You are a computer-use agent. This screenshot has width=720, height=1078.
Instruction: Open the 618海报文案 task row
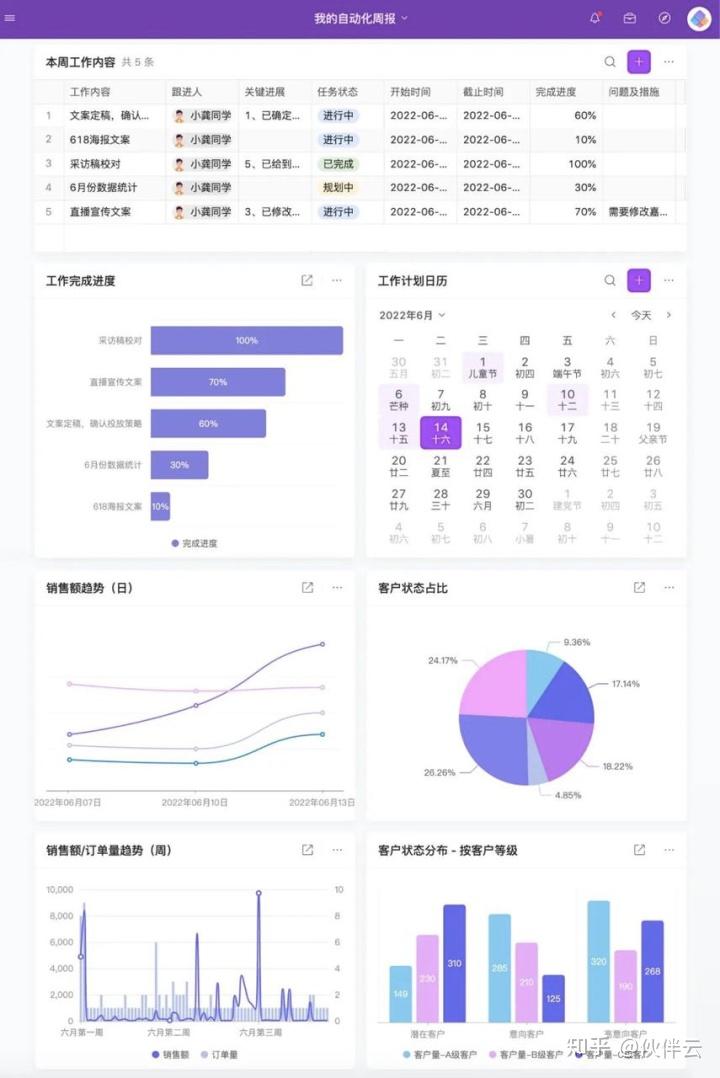point(100,140)
